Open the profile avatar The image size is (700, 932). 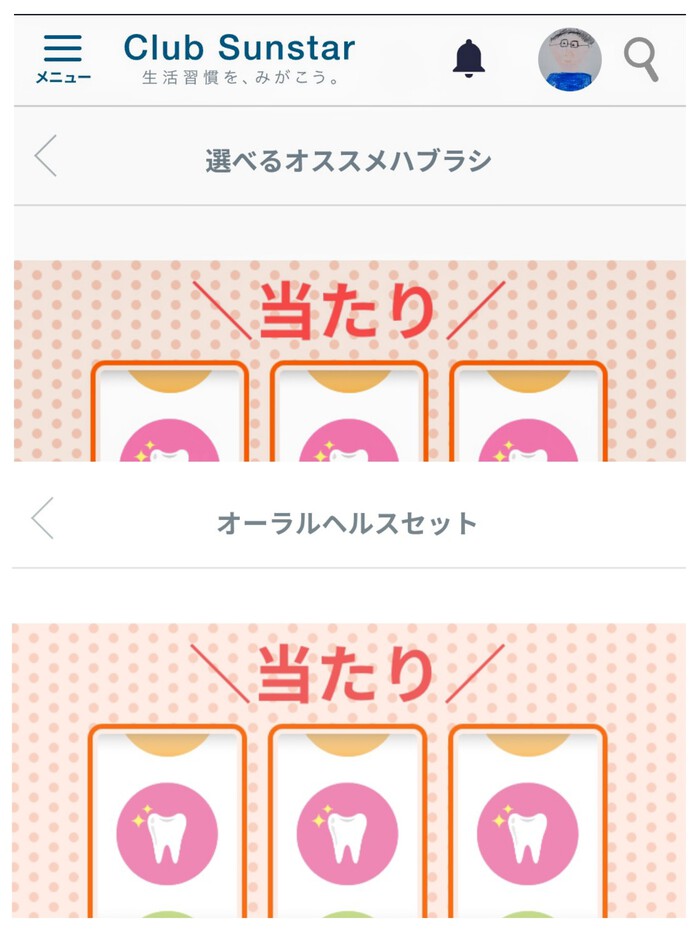click(569, 59)
